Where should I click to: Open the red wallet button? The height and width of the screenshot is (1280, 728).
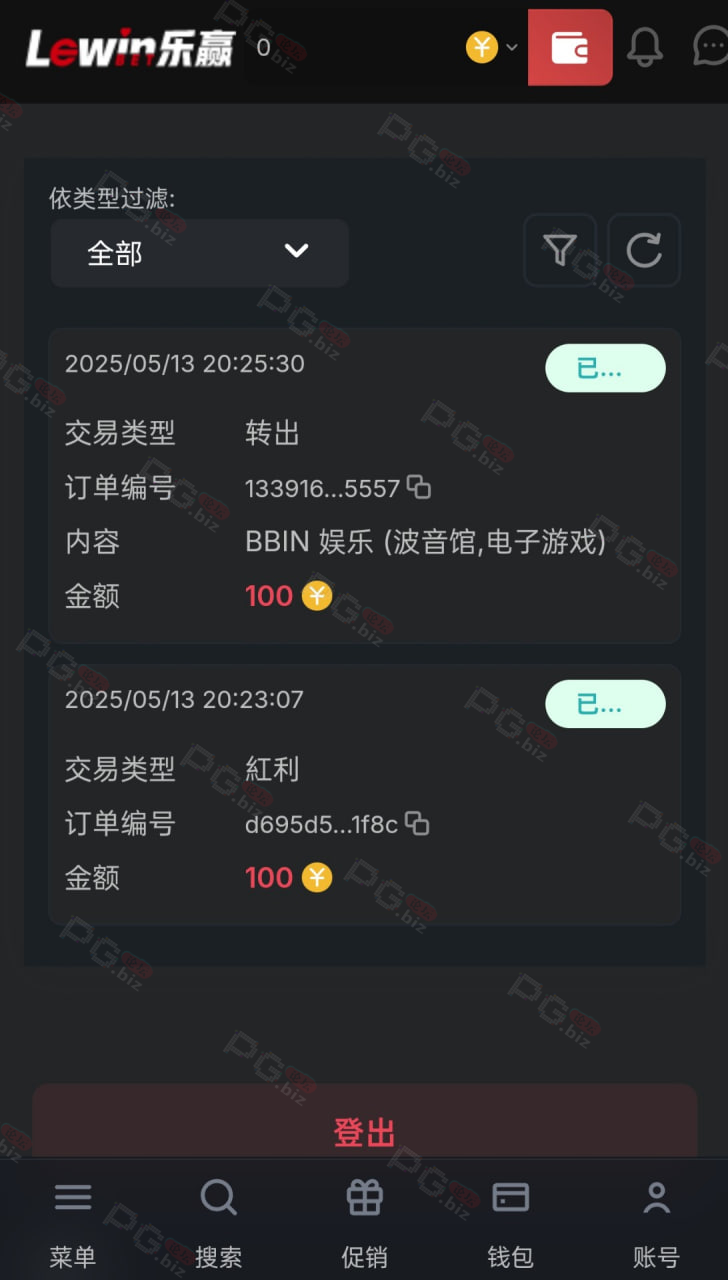coord(570,47)
